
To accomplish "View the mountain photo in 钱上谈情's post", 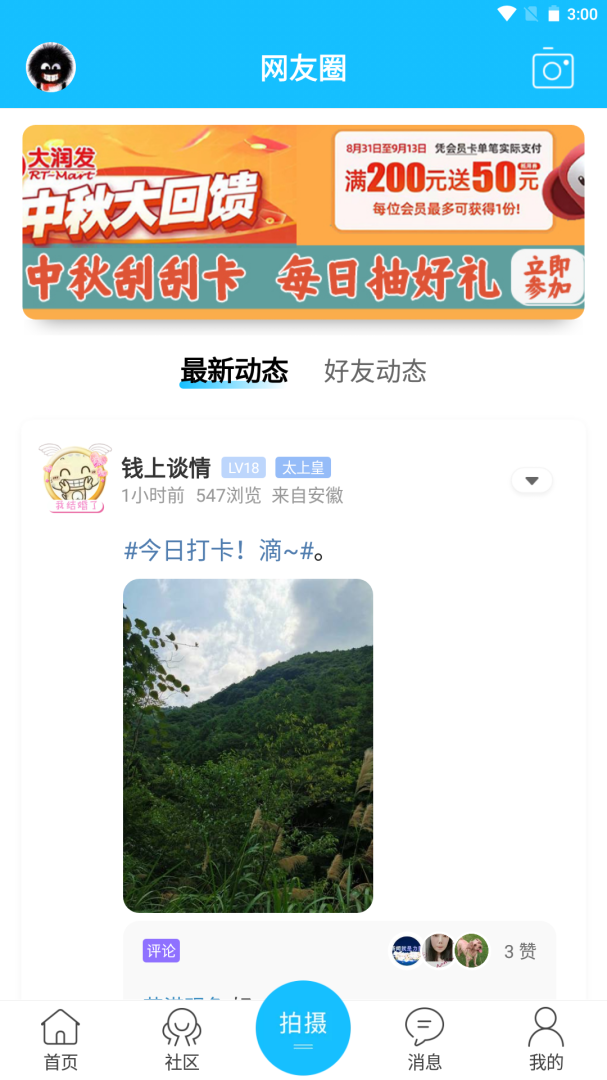I will click(x=248, y=745).
